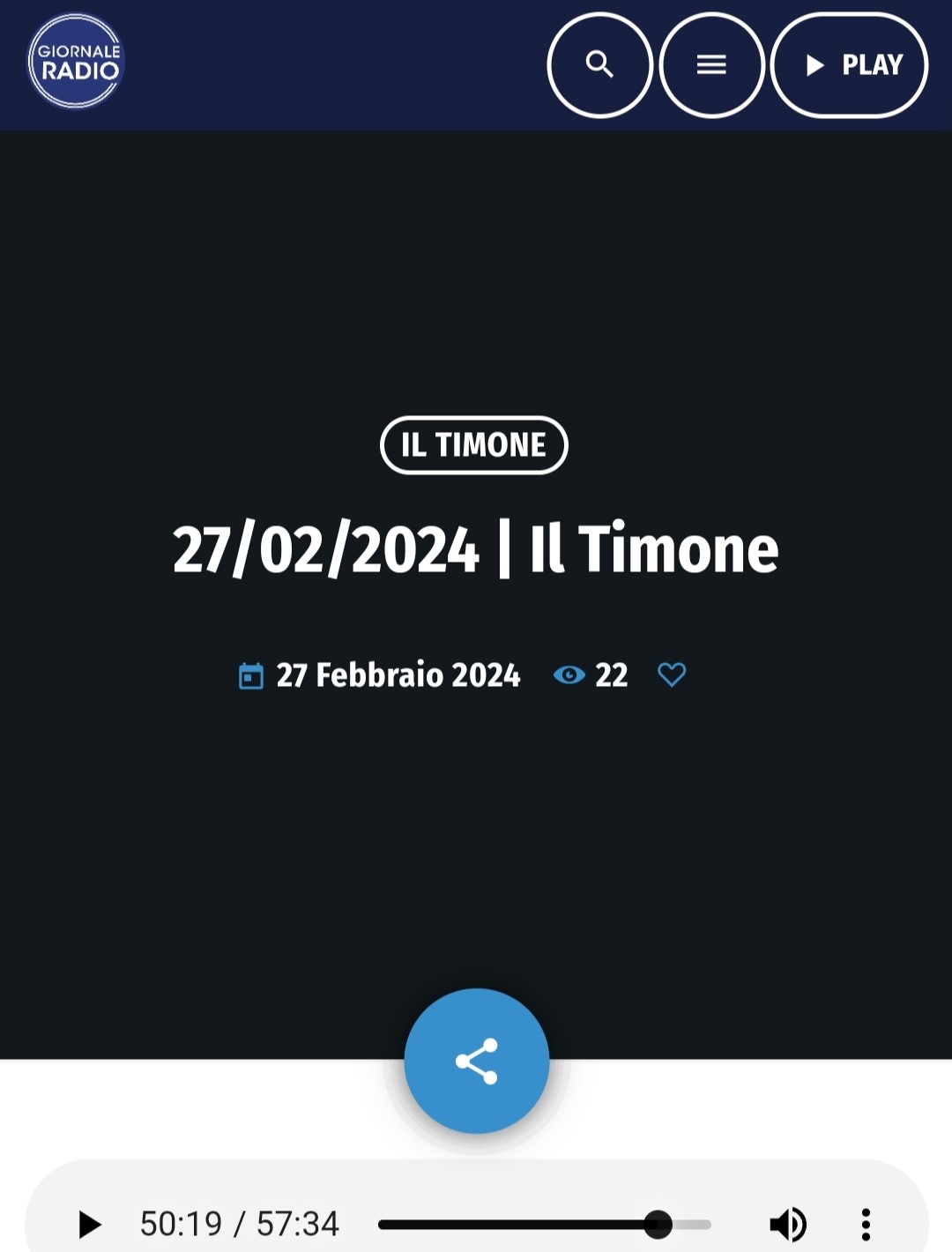Open the hamburger menu
Screen dimensions: 952x1252
click(711, 64)
